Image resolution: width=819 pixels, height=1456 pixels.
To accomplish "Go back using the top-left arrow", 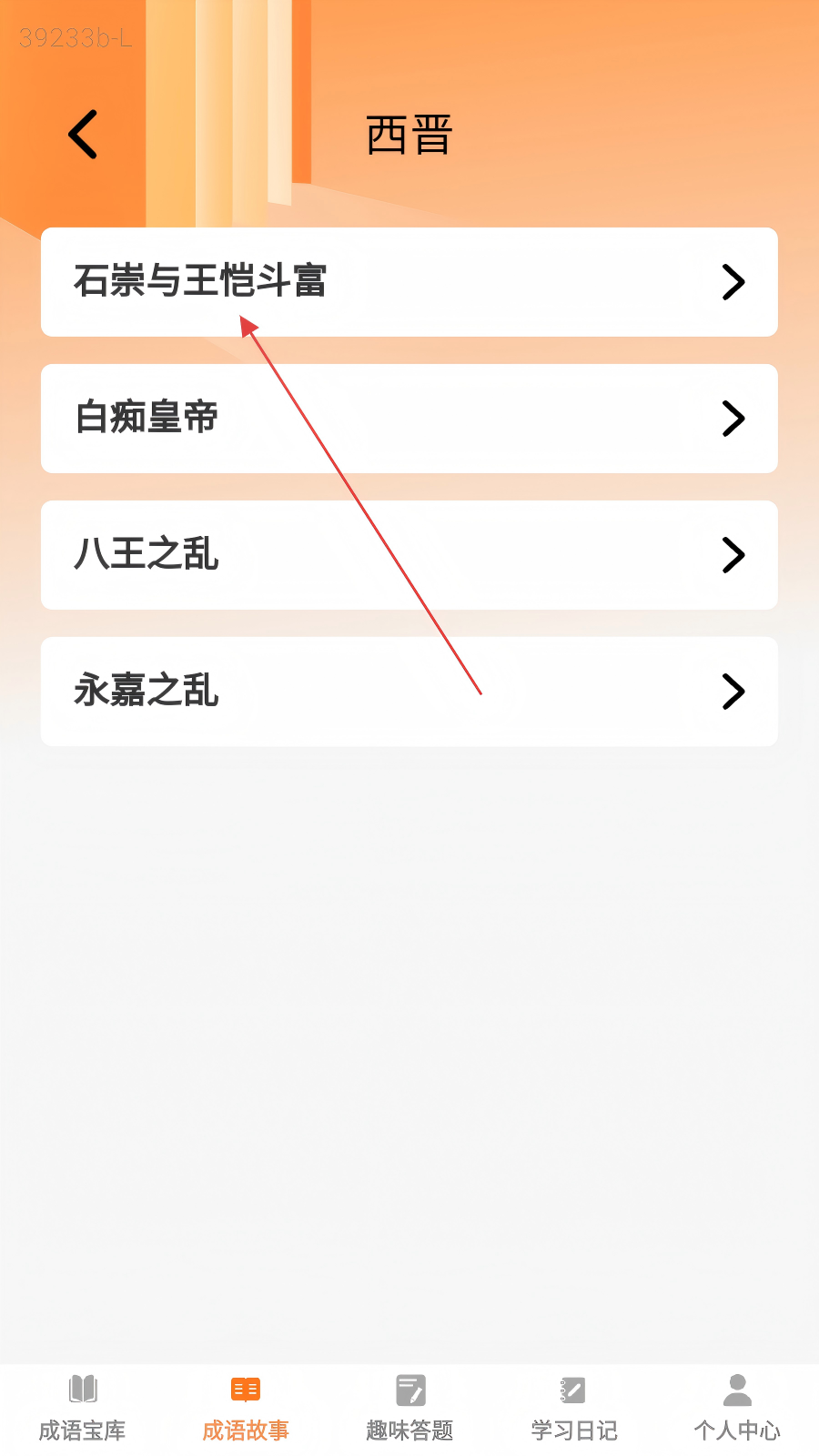I will (x=83, y=135).
